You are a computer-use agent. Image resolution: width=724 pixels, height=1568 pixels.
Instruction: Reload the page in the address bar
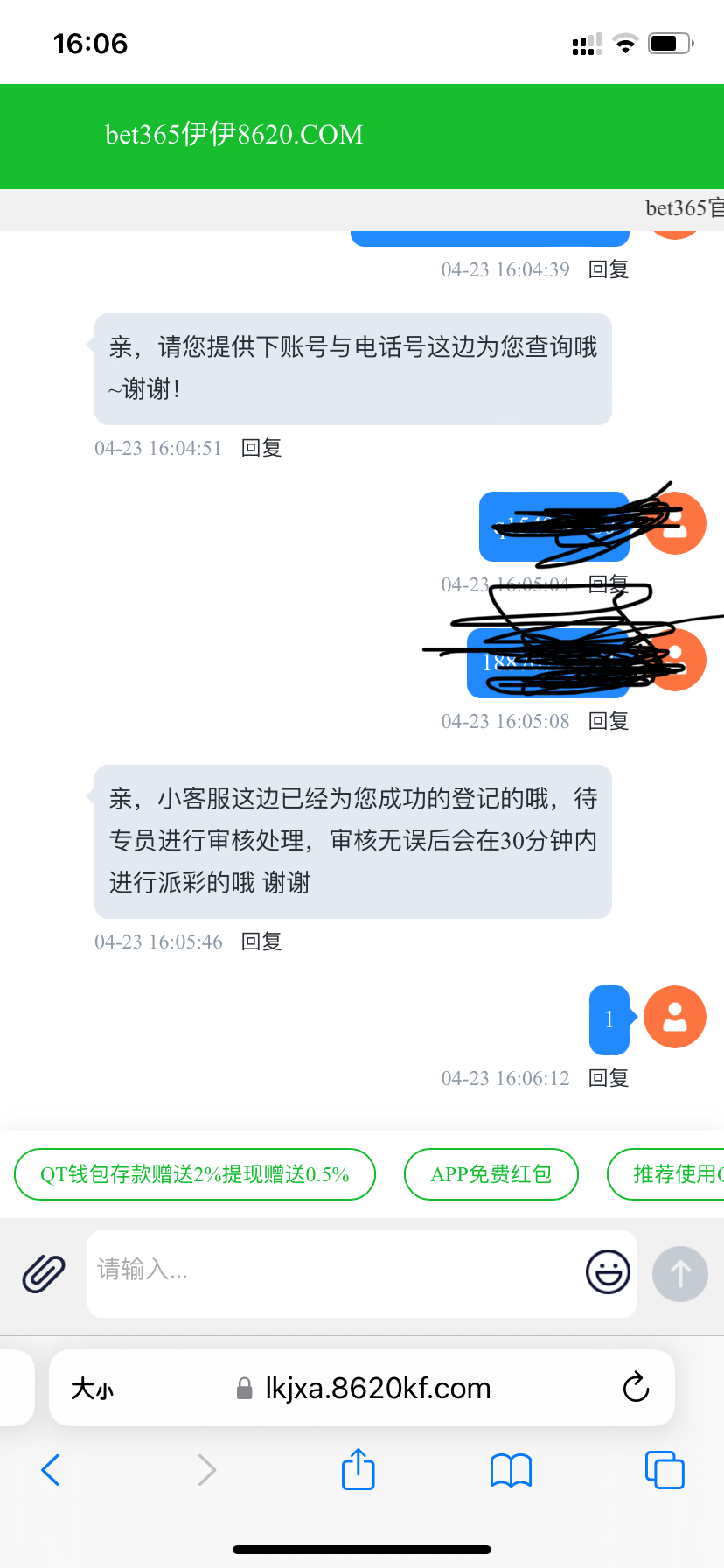[x=636, y=1388]
